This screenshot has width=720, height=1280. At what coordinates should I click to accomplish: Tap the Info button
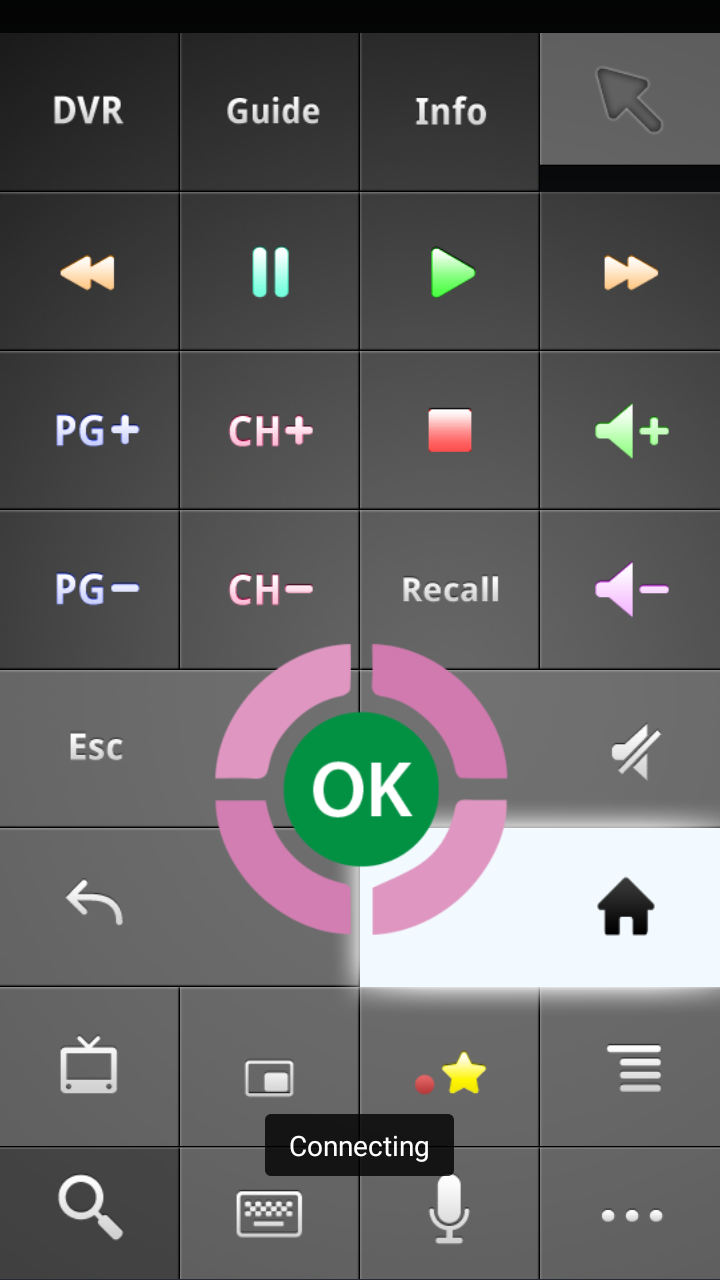tap(450, 111)
